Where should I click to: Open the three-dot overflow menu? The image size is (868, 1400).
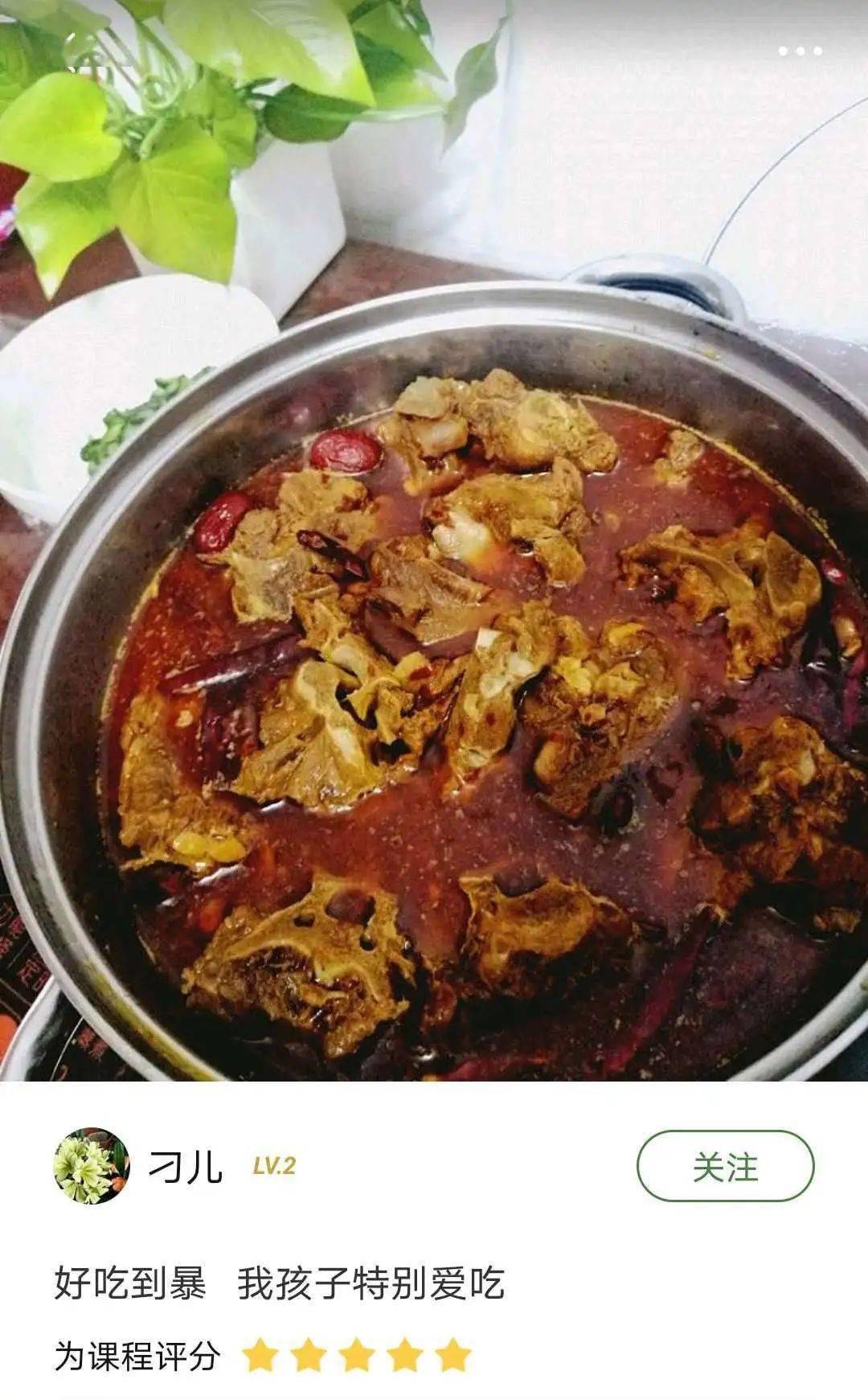coord(800,51)
